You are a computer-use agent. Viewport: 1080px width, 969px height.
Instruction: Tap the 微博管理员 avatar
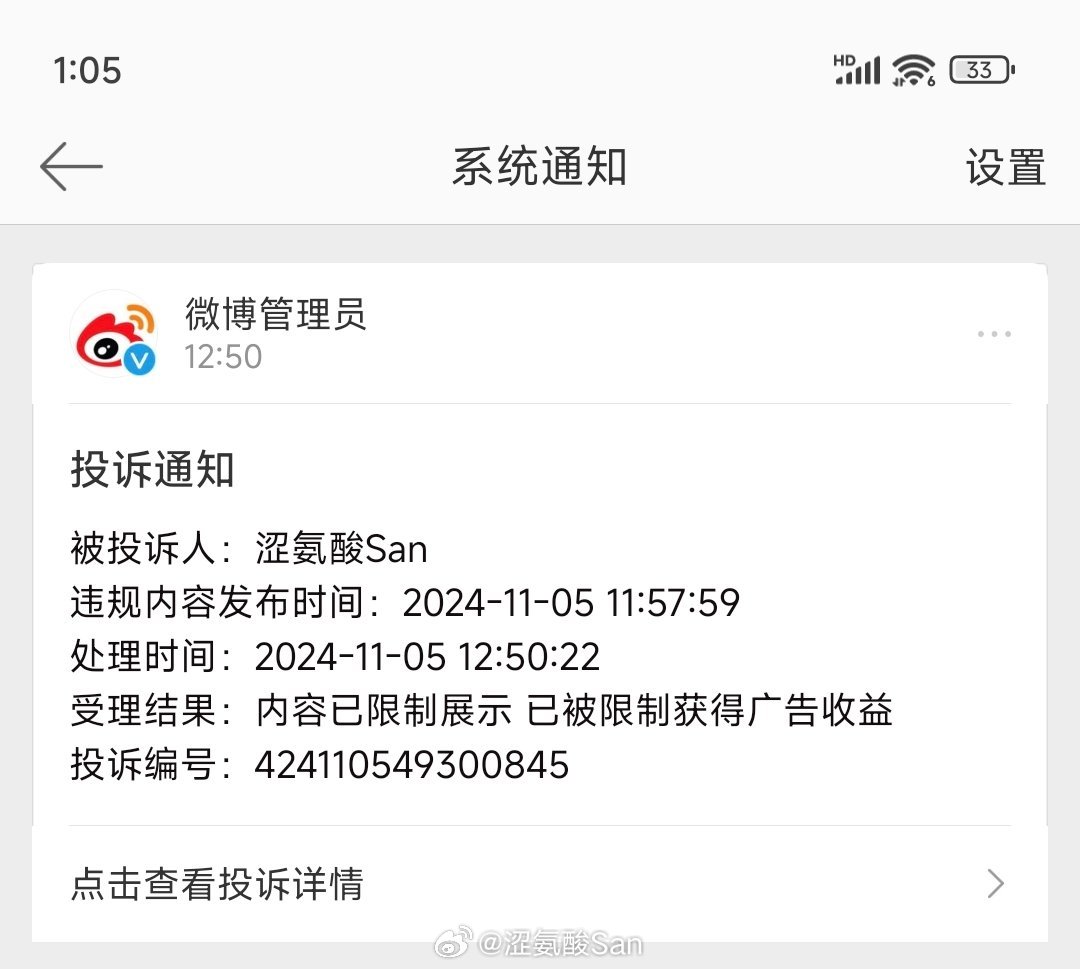(x=115, y=334)
